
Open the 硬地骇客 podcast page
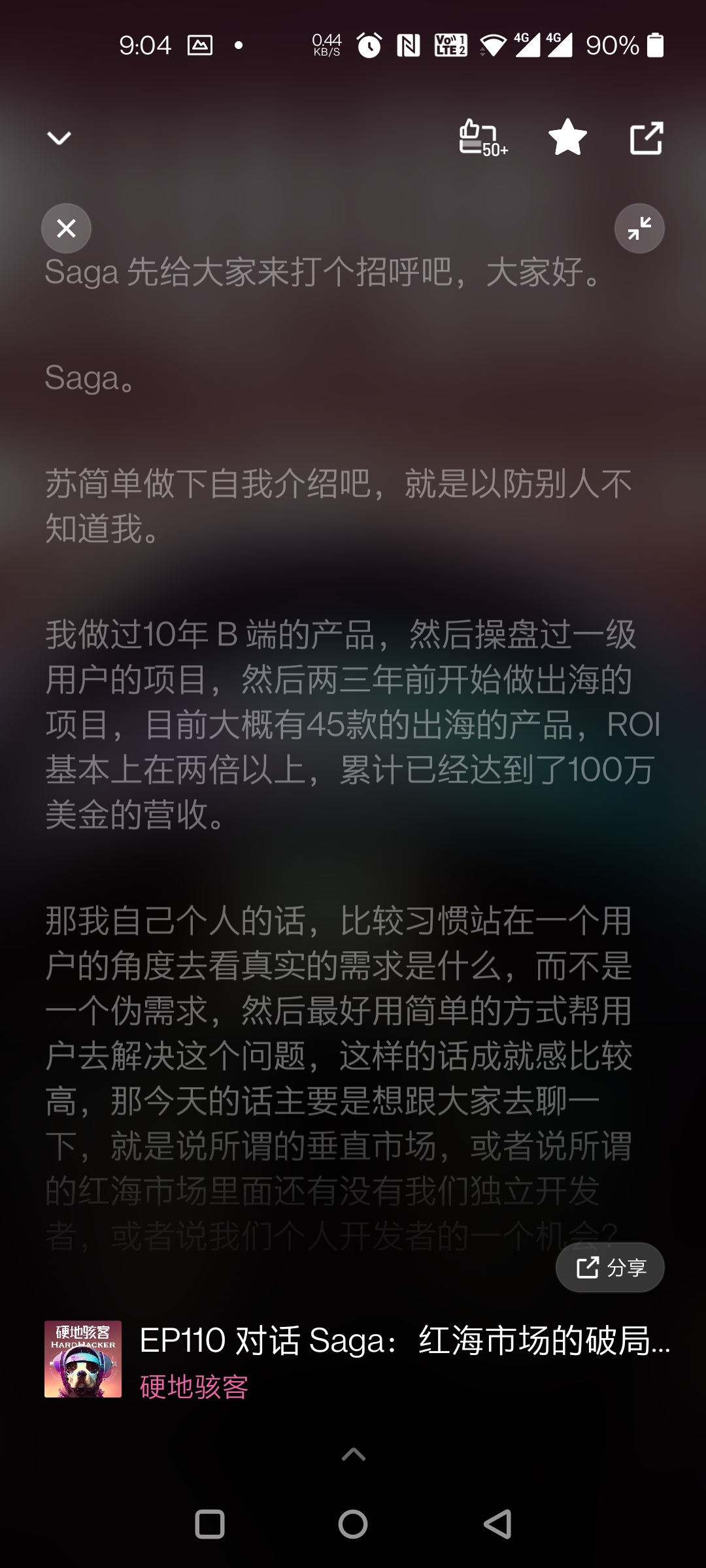[194, 1386]
